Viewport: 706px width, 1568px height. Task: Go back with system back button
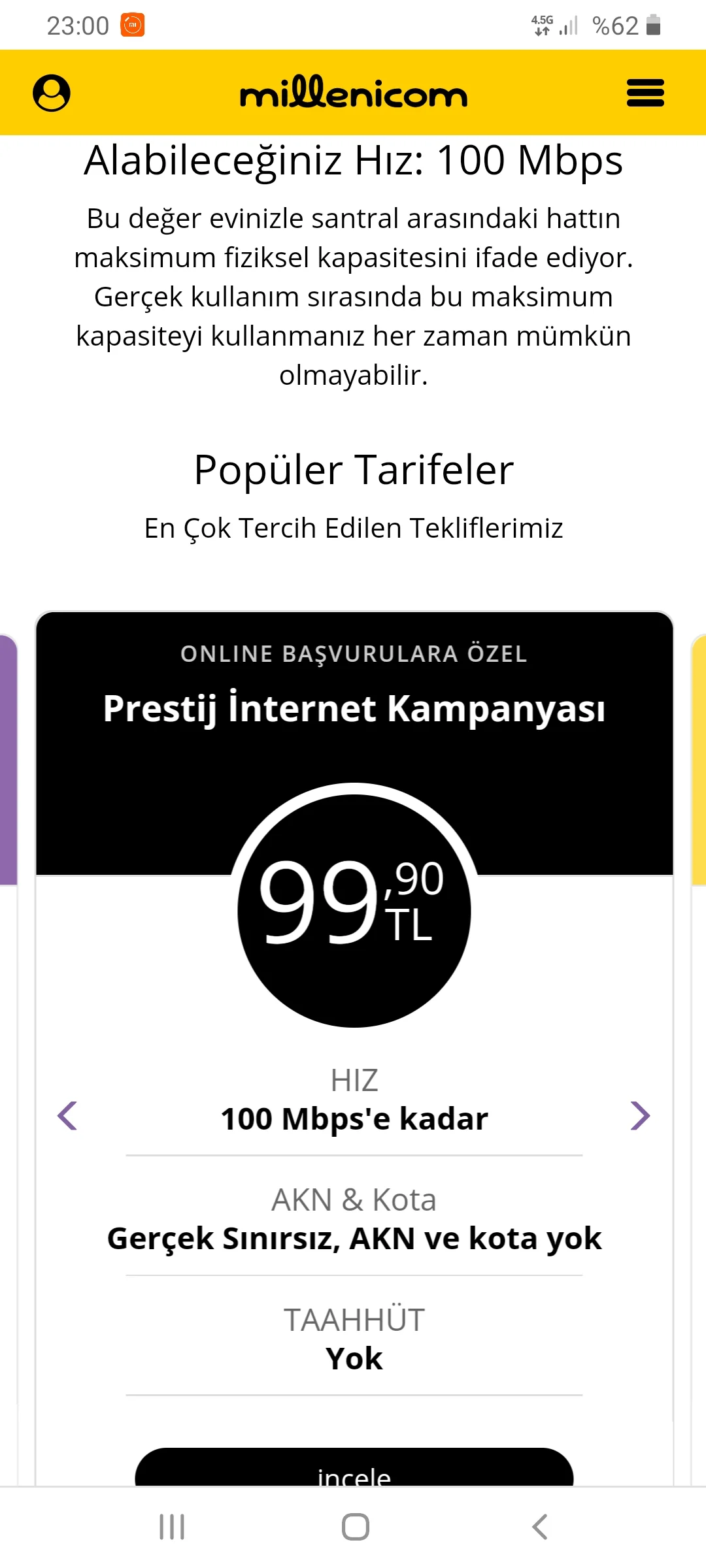click(x=539, y=1527)
